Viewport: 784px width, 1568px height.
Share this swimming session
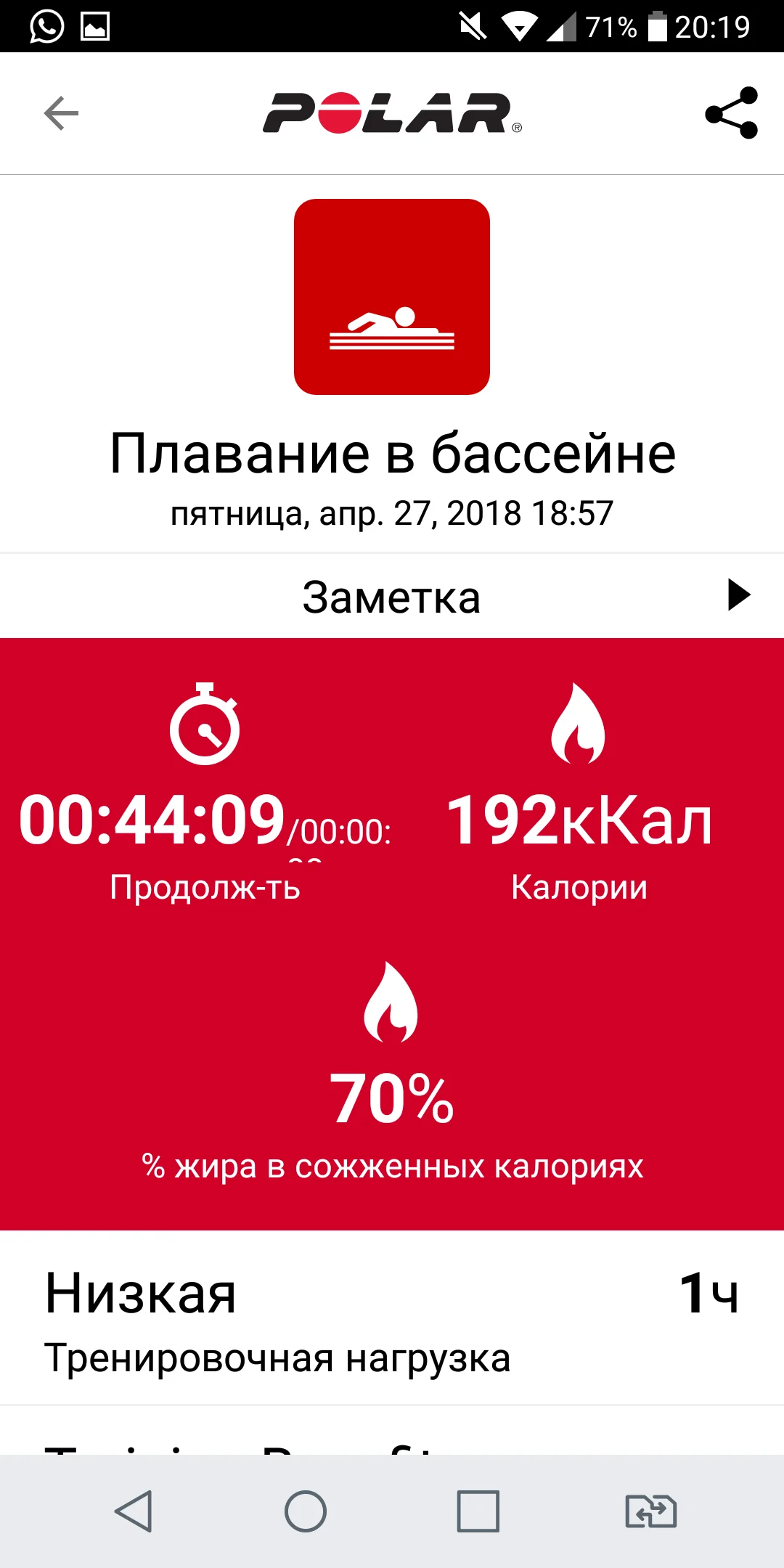pyautogui.click(x=731, y=113)
